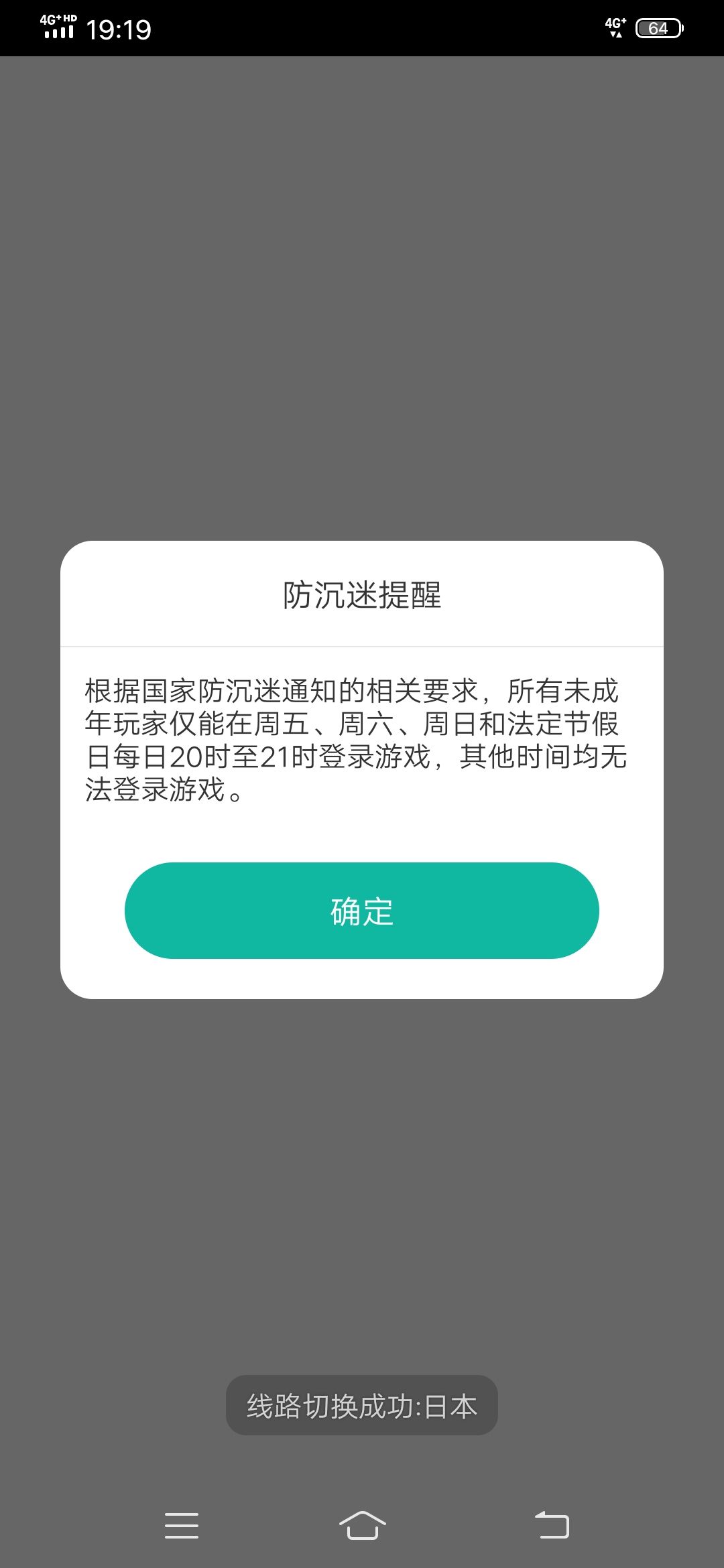
Task: Confirm the anti-addiction reminder with 确定
Action: click(362, 911)
